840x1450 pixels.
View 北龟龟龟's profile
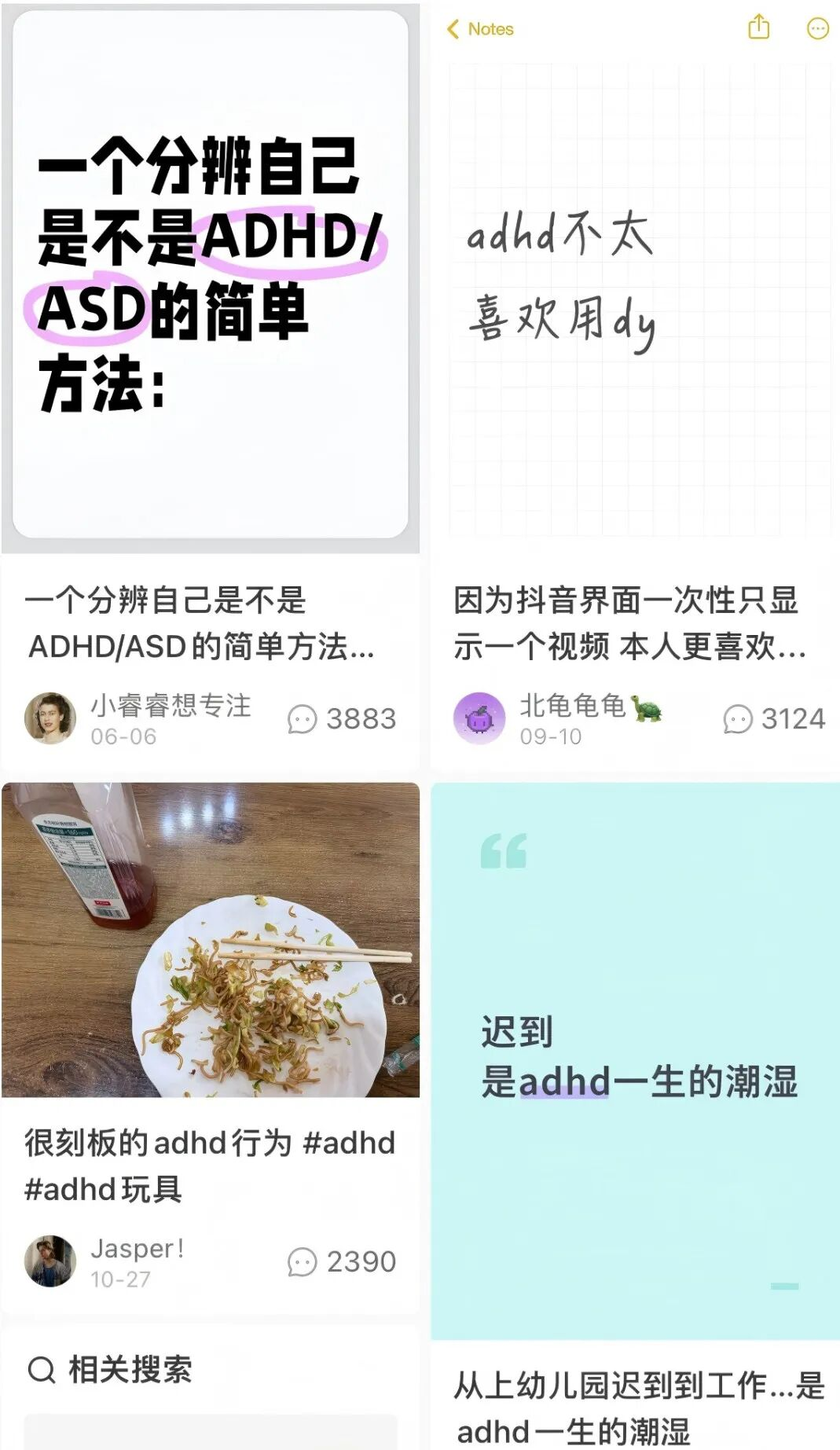(479, 718)
